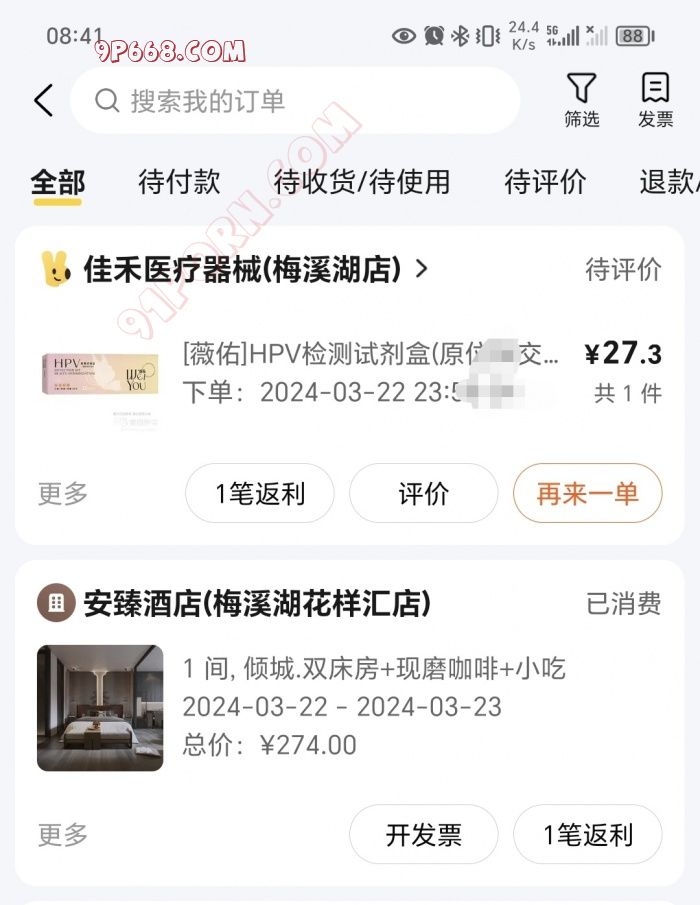View 1笔返利 for the 佳禾医疗器械 order
Viewport: 700px width, 905px height.
pos(260,493)
